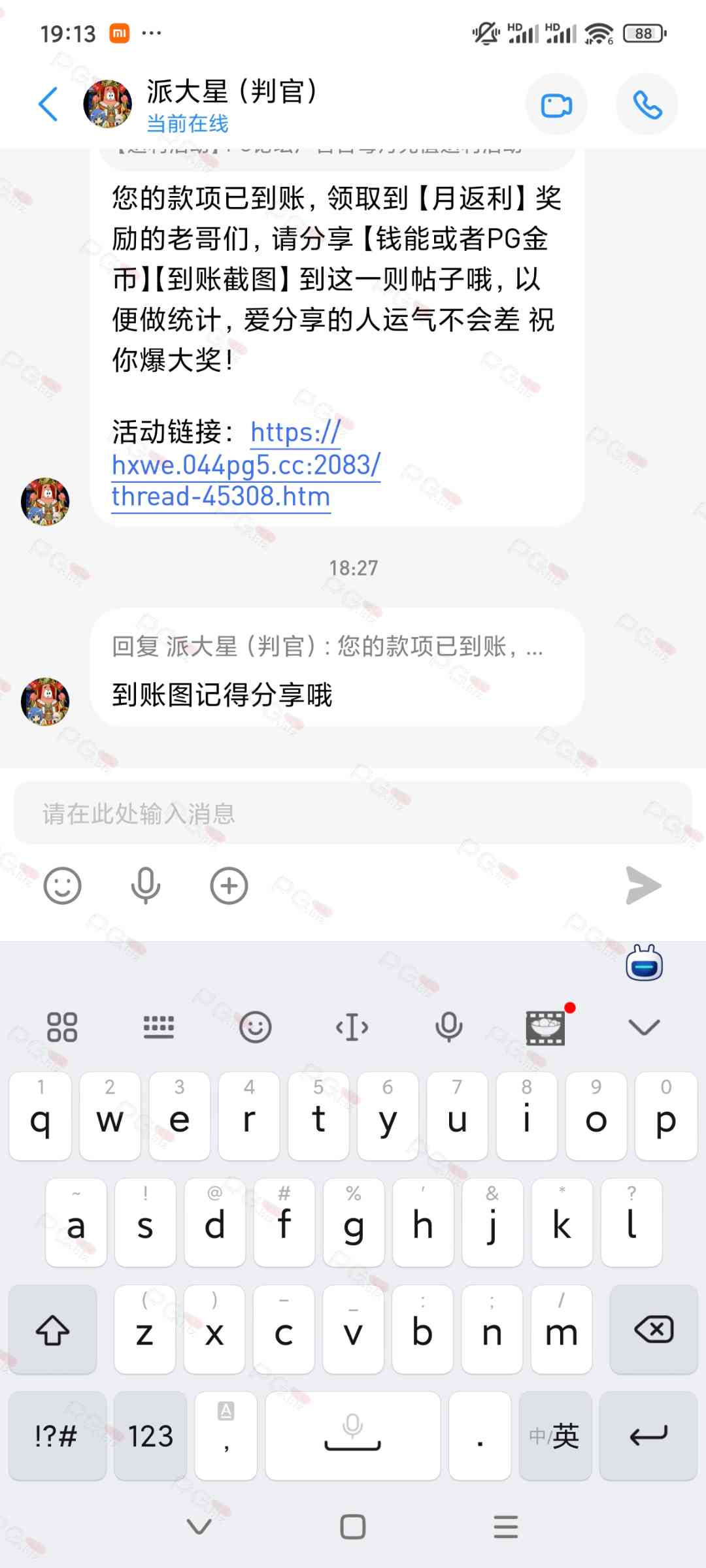Switch keyboard language with the 中/英 key
The width and height of the screenshot is (706, 1568).
554,1436
